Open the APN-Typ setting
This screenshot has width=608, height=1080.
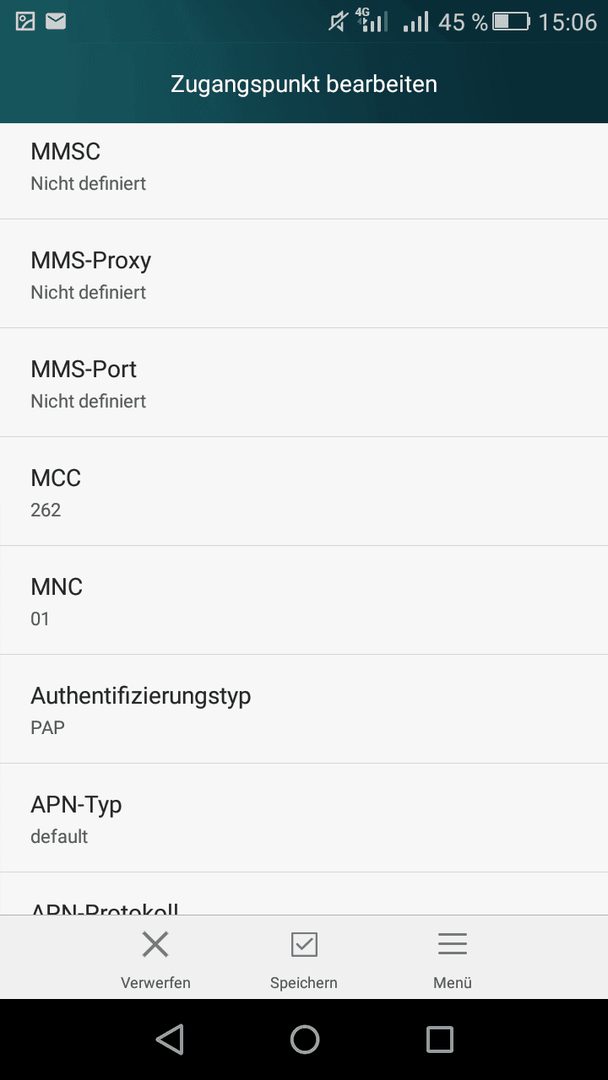pyautogui.click(x=304, y=818)
